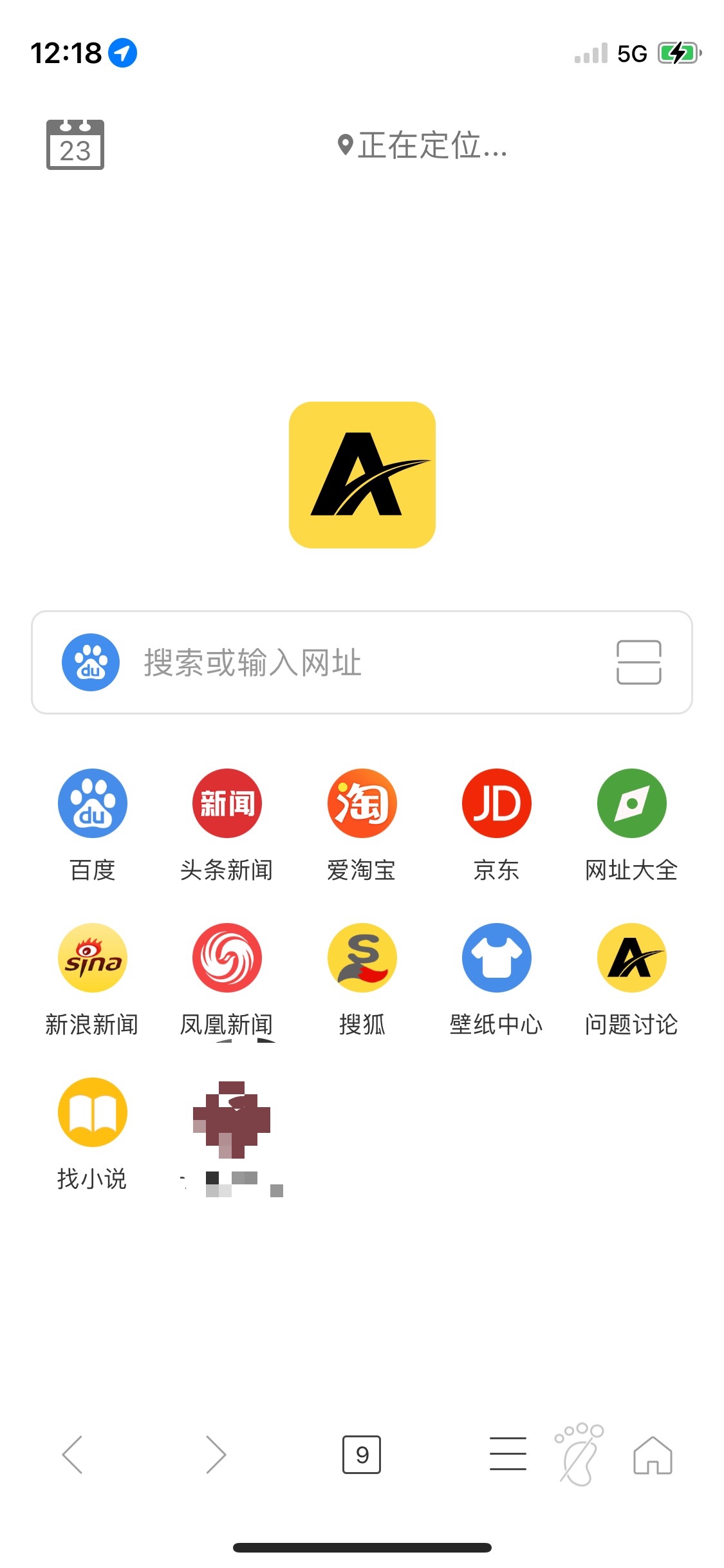Tap the footprint icon in the toolbar
724x1568 pixels.
point(578,1455)
